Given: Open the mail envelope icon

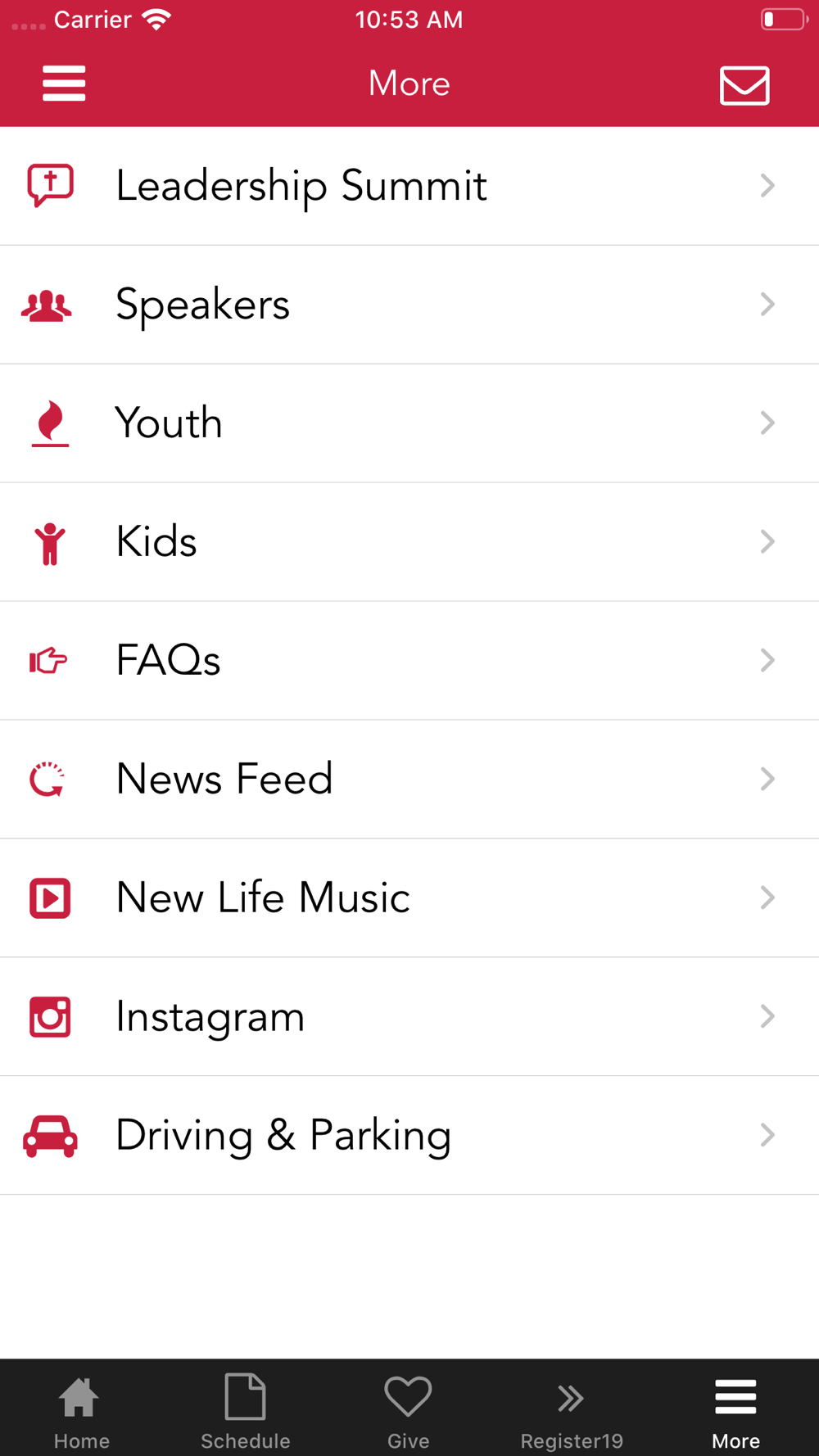Looking at the screenshot, I should click(x=744, y=85).
